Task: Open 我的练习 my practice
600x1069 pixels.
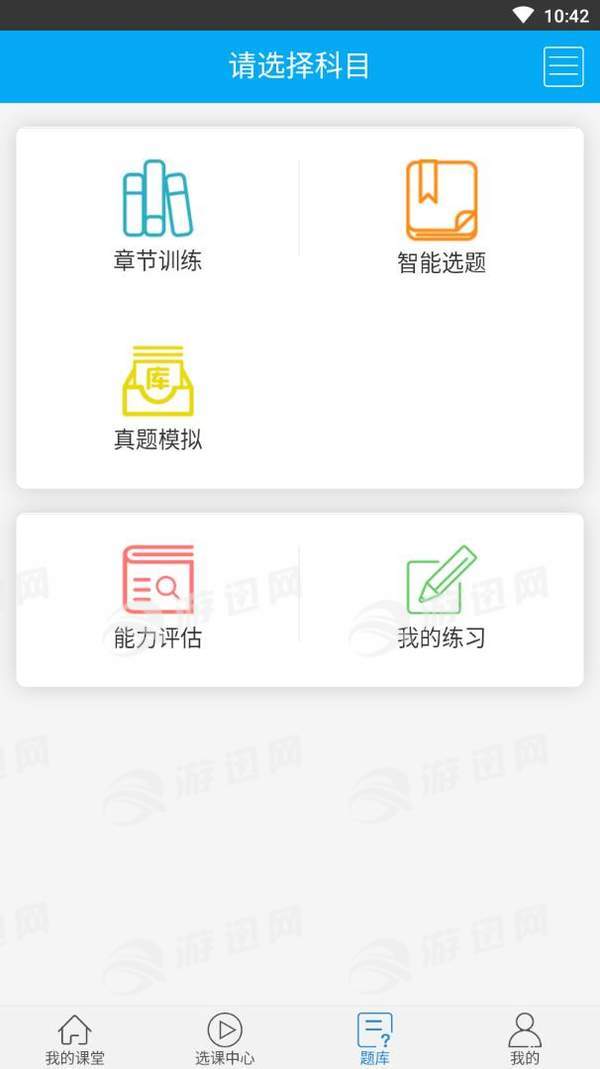Action: (x=441, y=597)
